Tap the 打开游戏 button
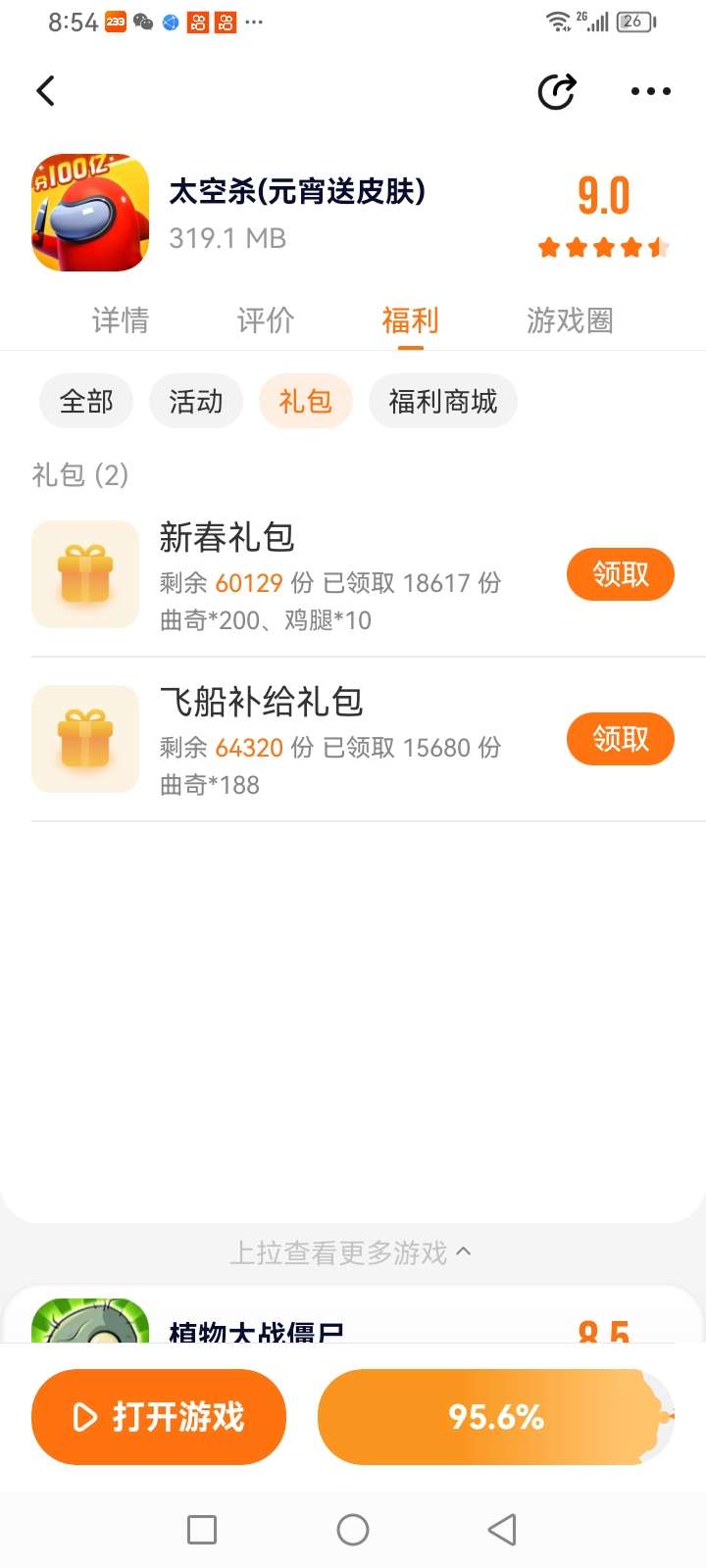 (x=159, y=1417)
